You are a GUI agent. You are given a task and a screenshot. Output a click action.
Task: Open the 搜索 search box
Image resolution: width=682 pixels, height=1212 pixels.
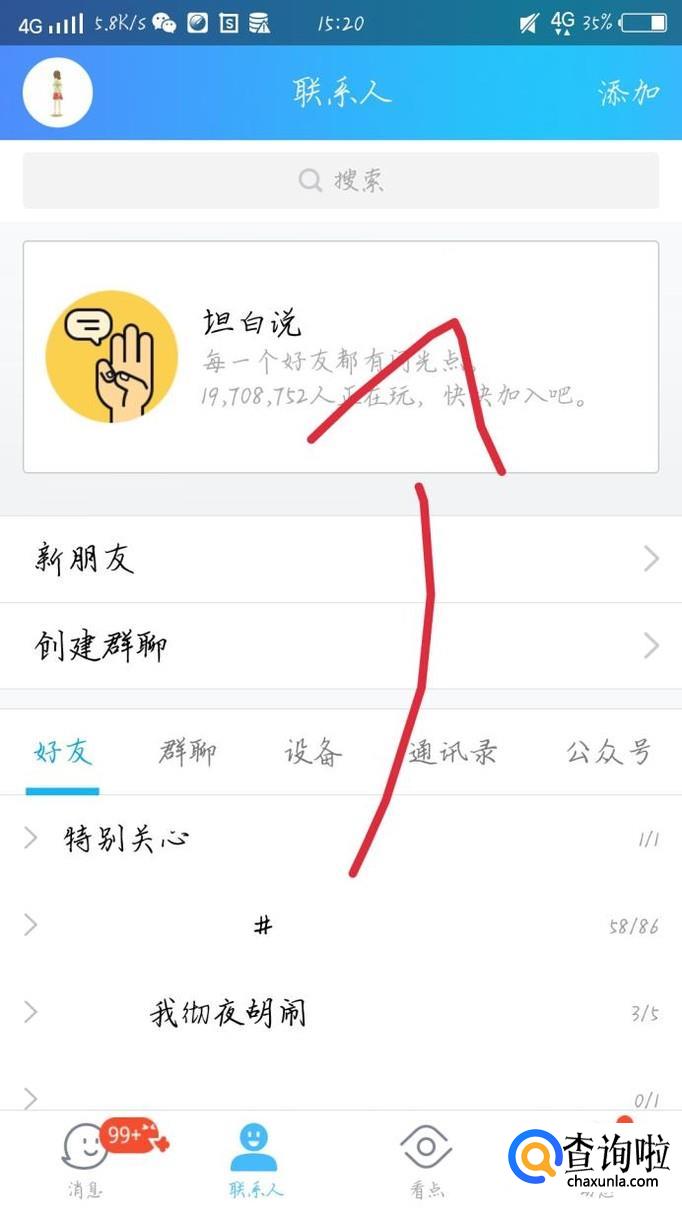[x=340, y=181]
